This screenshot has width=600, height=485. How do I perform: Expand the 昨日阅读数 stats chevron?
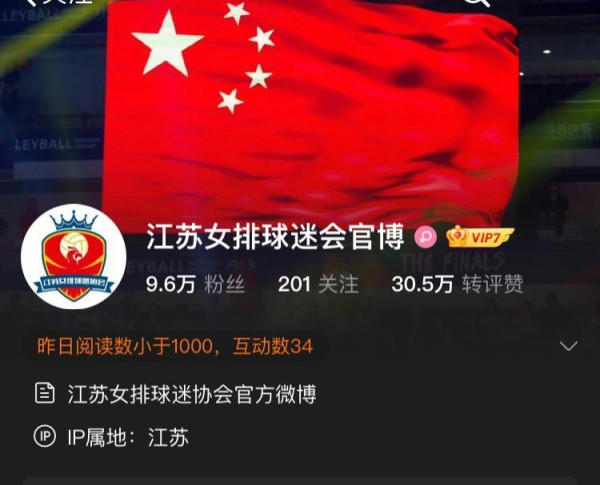tap(568, 346)
